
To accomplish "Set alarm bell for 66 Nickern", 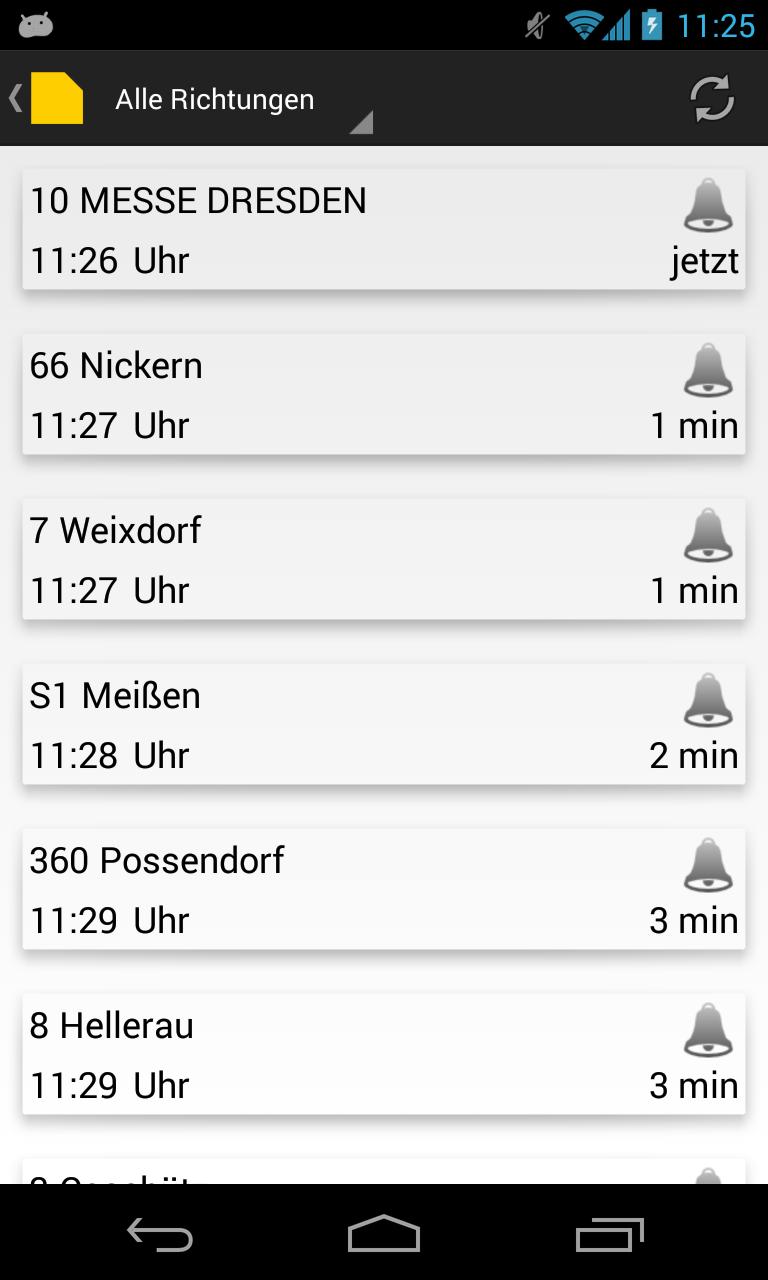I will coord(708,370).
